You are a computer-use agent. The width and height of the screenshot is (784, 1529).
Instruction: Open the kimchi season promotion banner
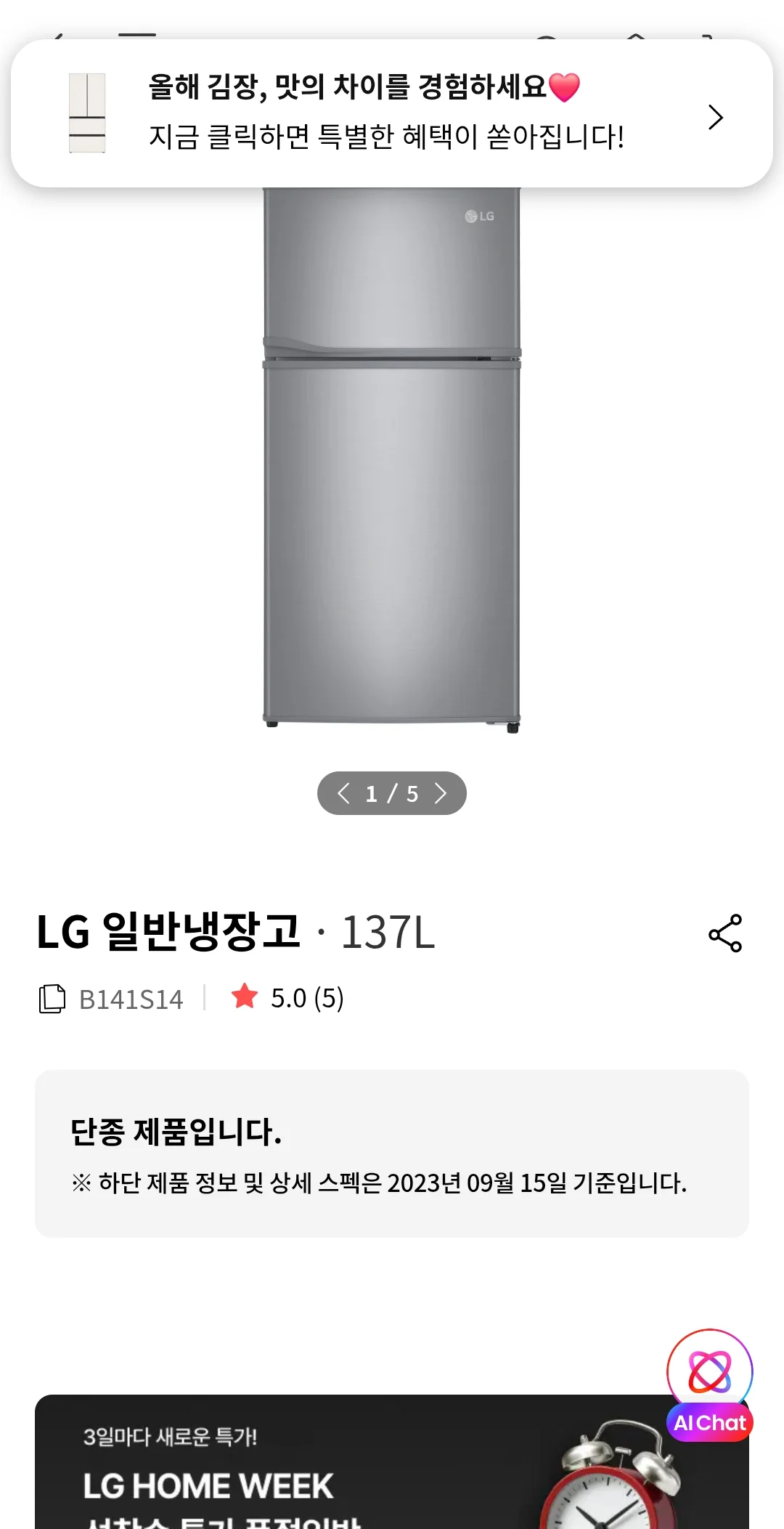pos(392,113)
